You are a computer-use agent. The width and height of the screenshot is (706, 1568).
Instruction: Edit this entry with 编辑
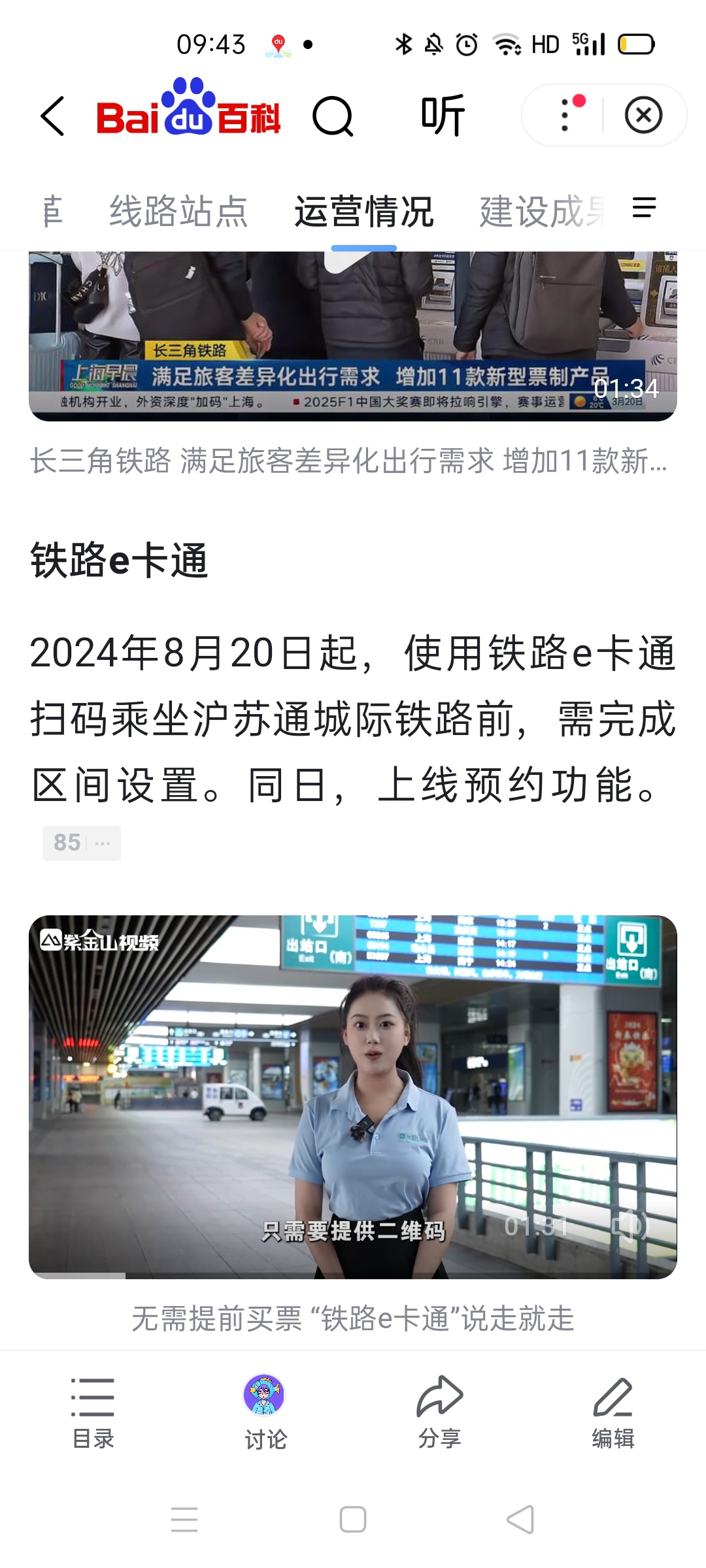click(x=613, y=1411)
